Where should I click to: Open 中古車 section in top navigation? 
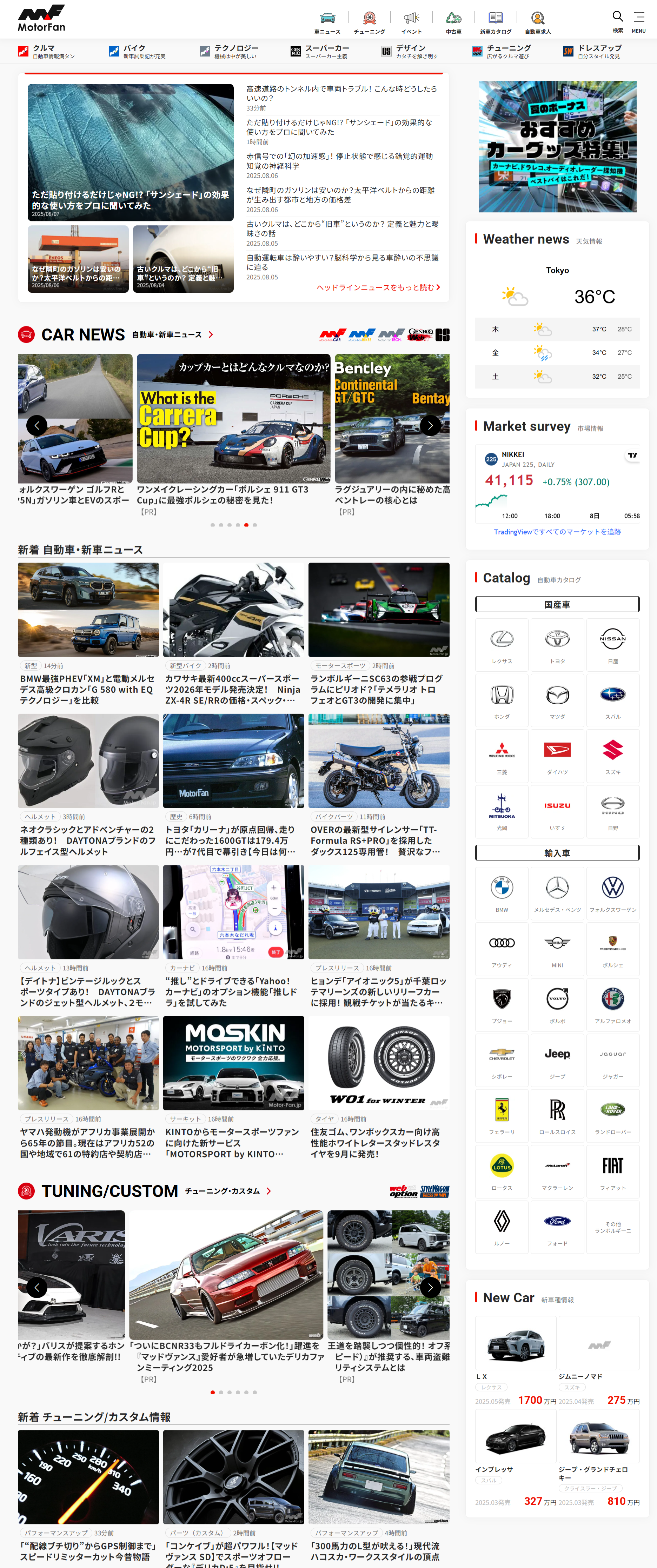click(454, 22)
